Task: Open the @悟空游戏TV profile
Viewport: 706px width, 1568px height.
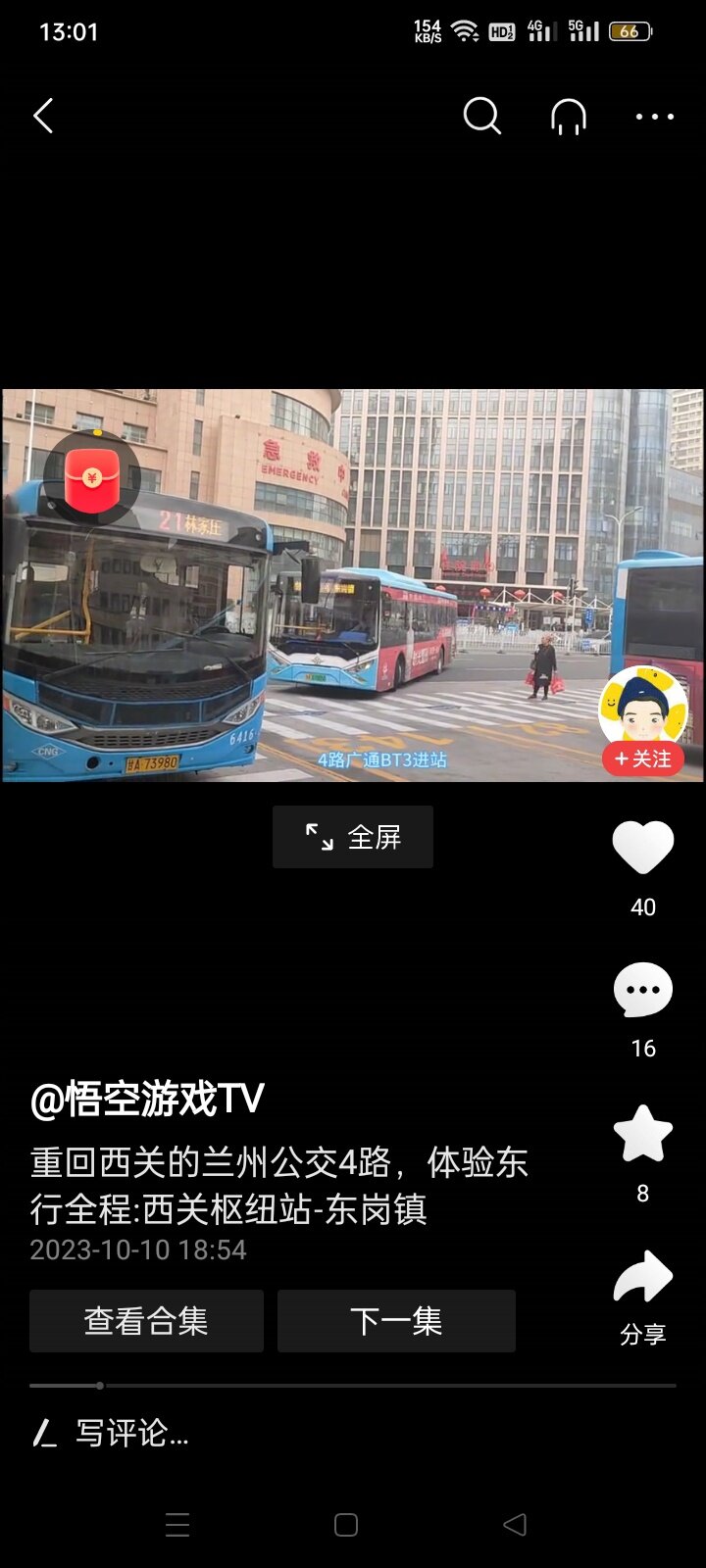Action: tap(147, 1099)
